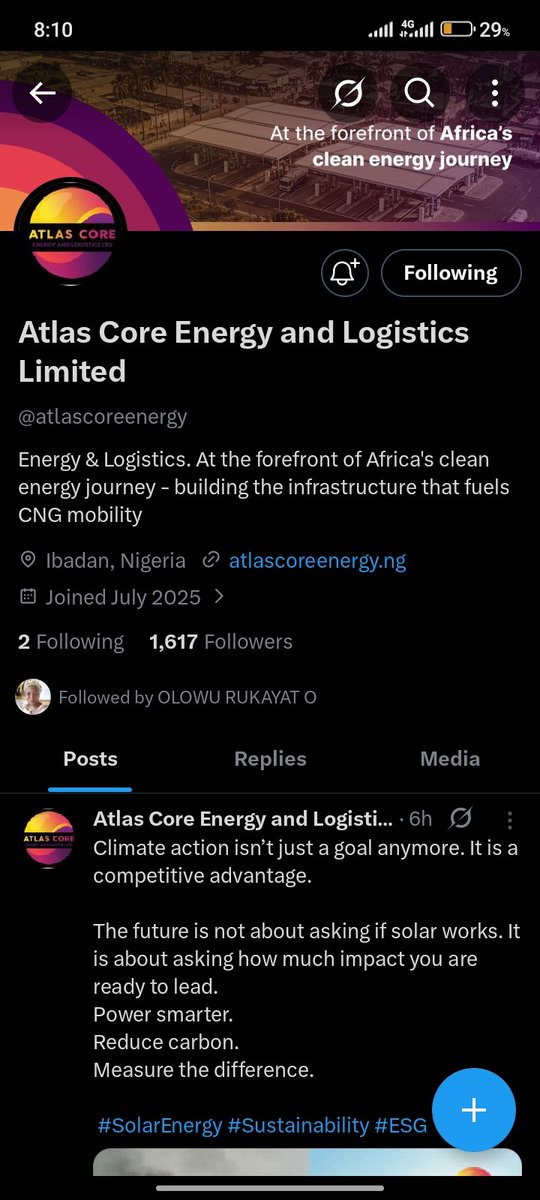The height and width of the screenshot is (1200, 540).
Task: View the 1,617 Followers list
Action: pyautogui.click(x=221, y=642)
